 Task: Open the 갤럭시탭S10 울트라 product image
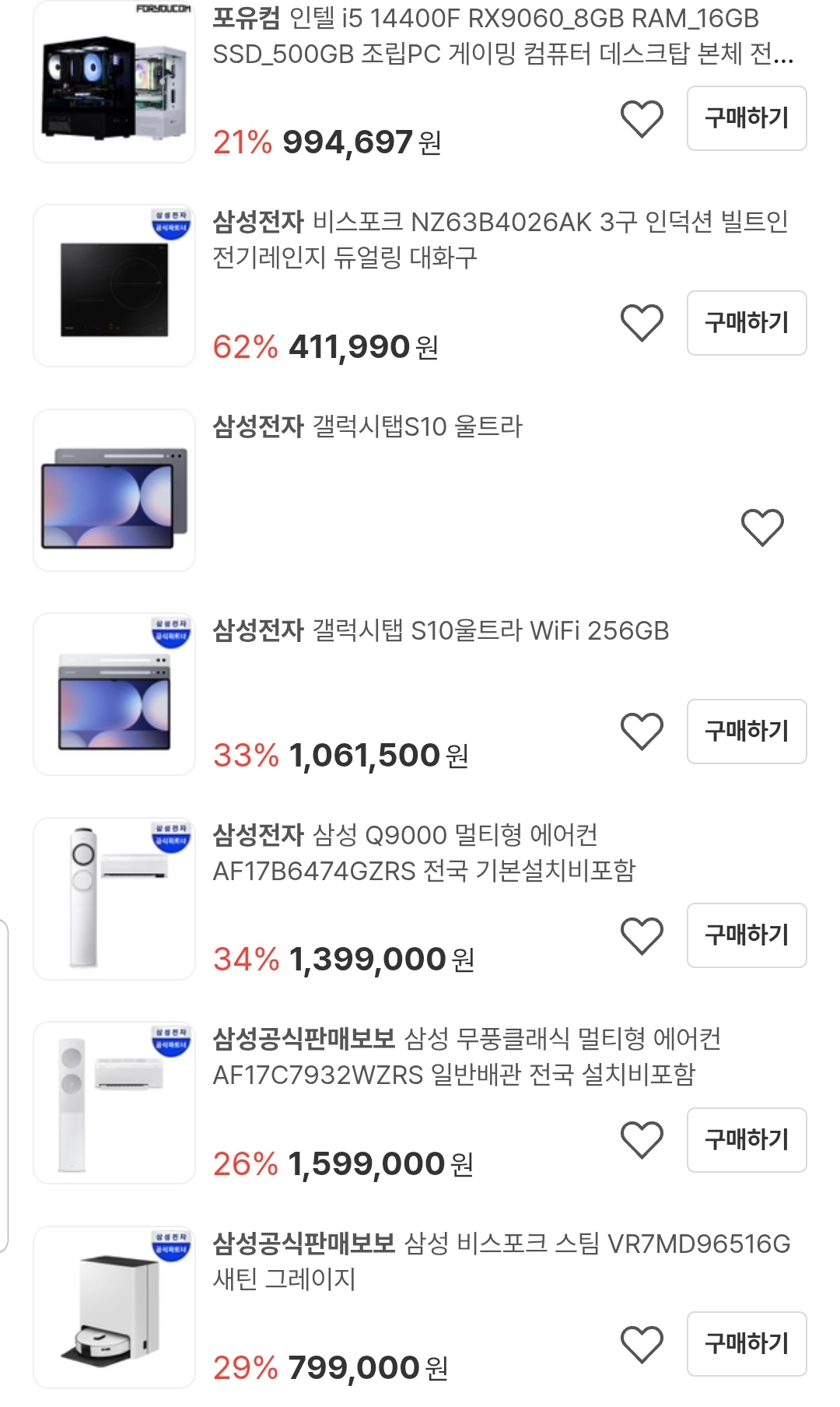[x=114, y=490]
